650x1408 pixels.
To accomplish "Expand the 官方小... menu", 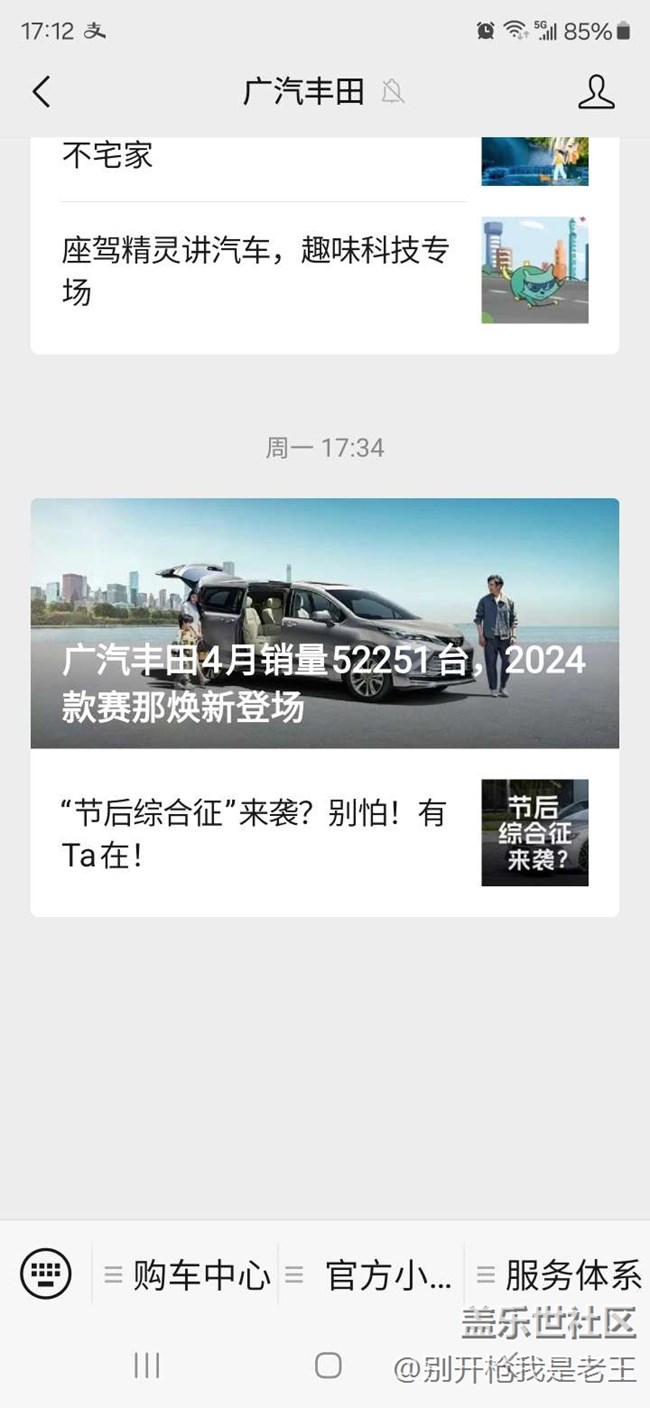I will coord(370,1275).
